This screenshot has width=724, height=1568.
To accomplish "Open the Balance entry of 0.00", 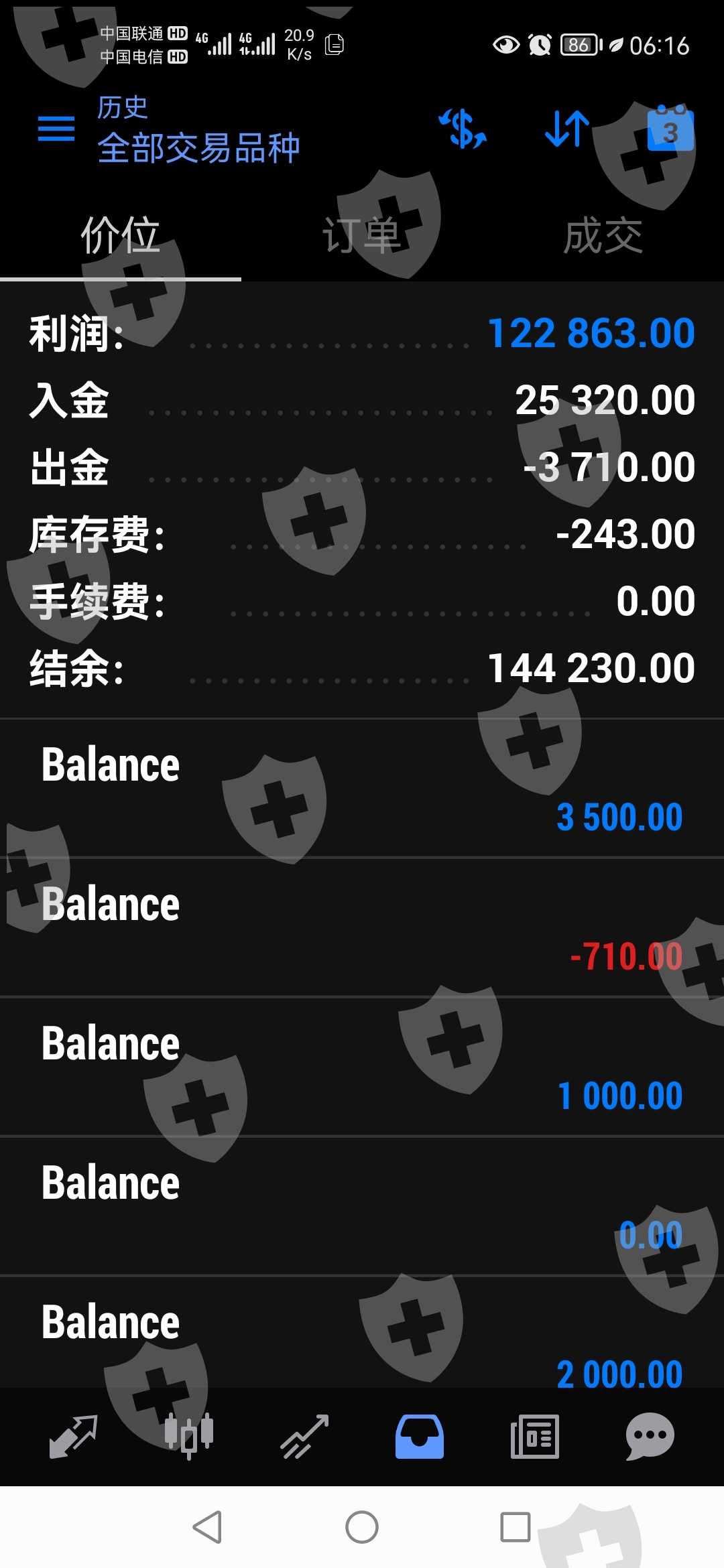I will click(362, 1207).
